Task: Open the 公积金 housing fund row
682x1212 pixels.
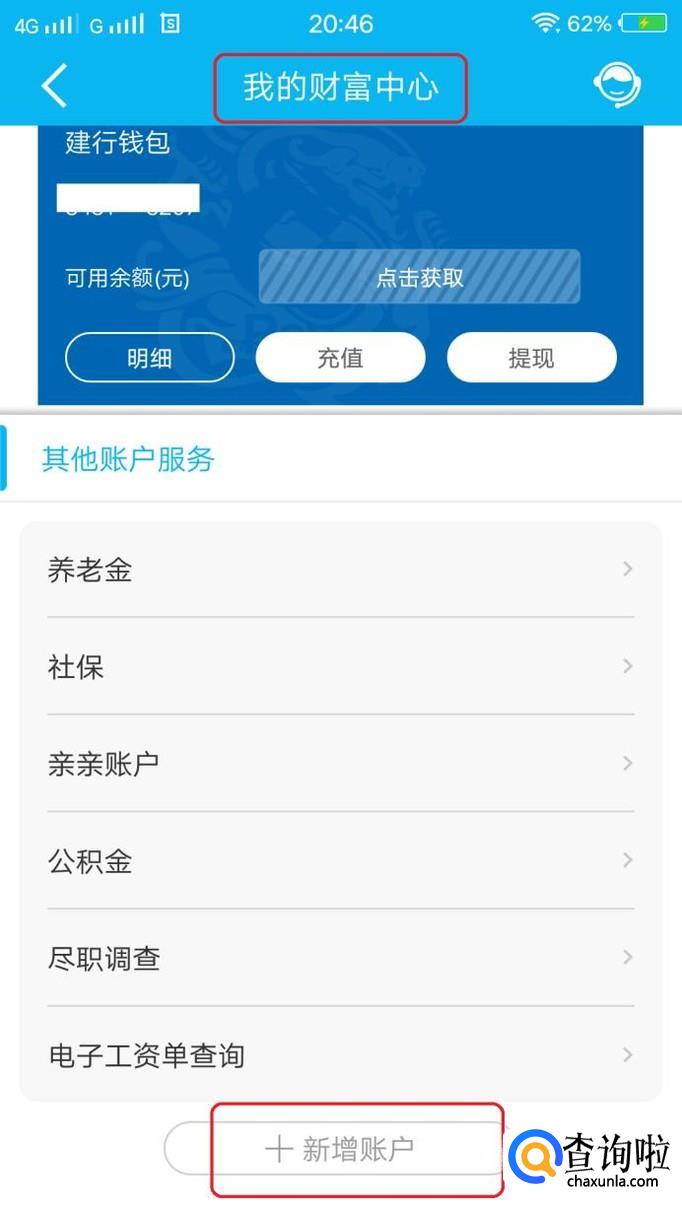Action: tap(340, 861)
